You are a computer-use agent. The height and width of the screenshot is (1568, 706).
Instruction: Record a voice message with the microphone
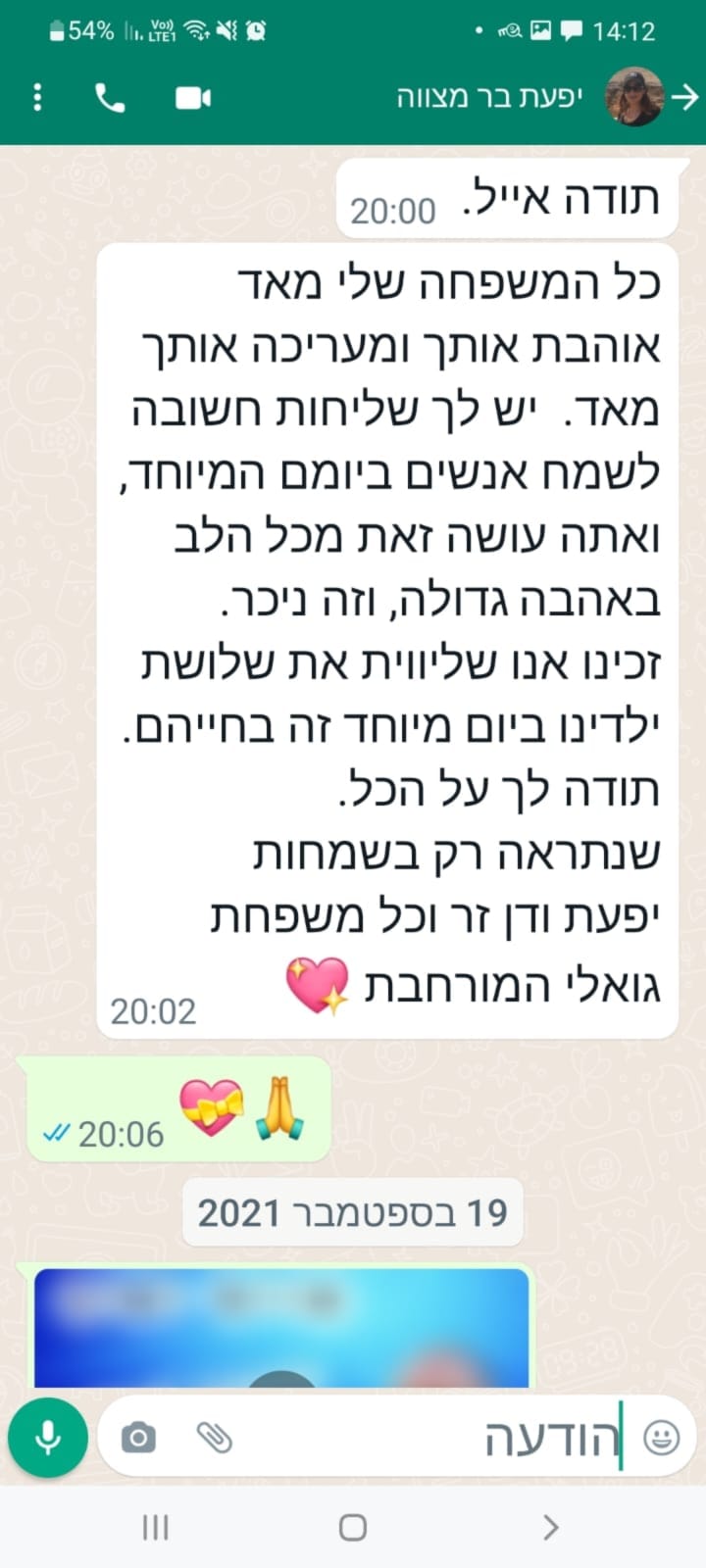[x=47, y=1437]
